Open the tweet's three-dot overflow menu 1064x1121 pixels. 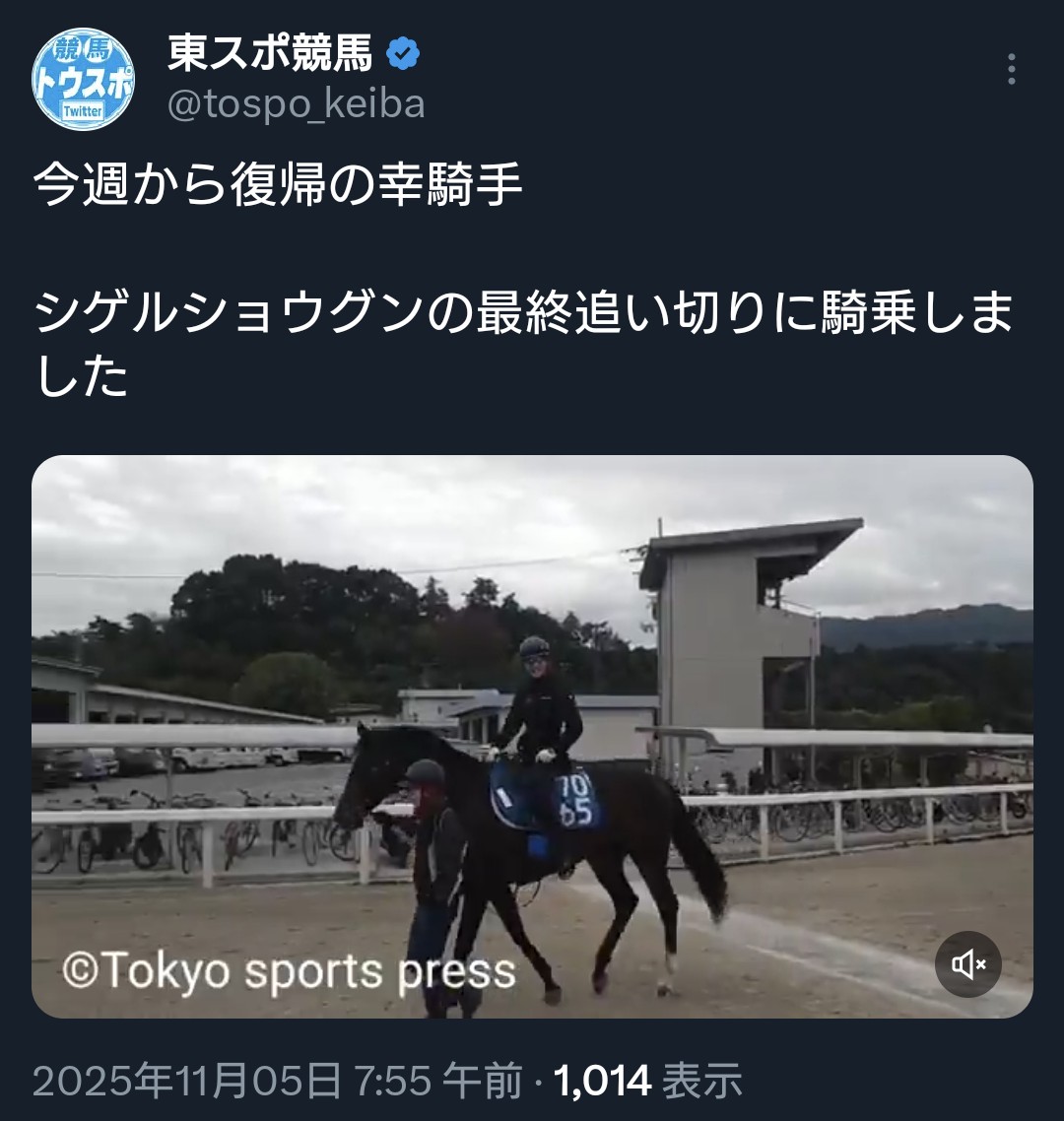tap(1011, 69)
